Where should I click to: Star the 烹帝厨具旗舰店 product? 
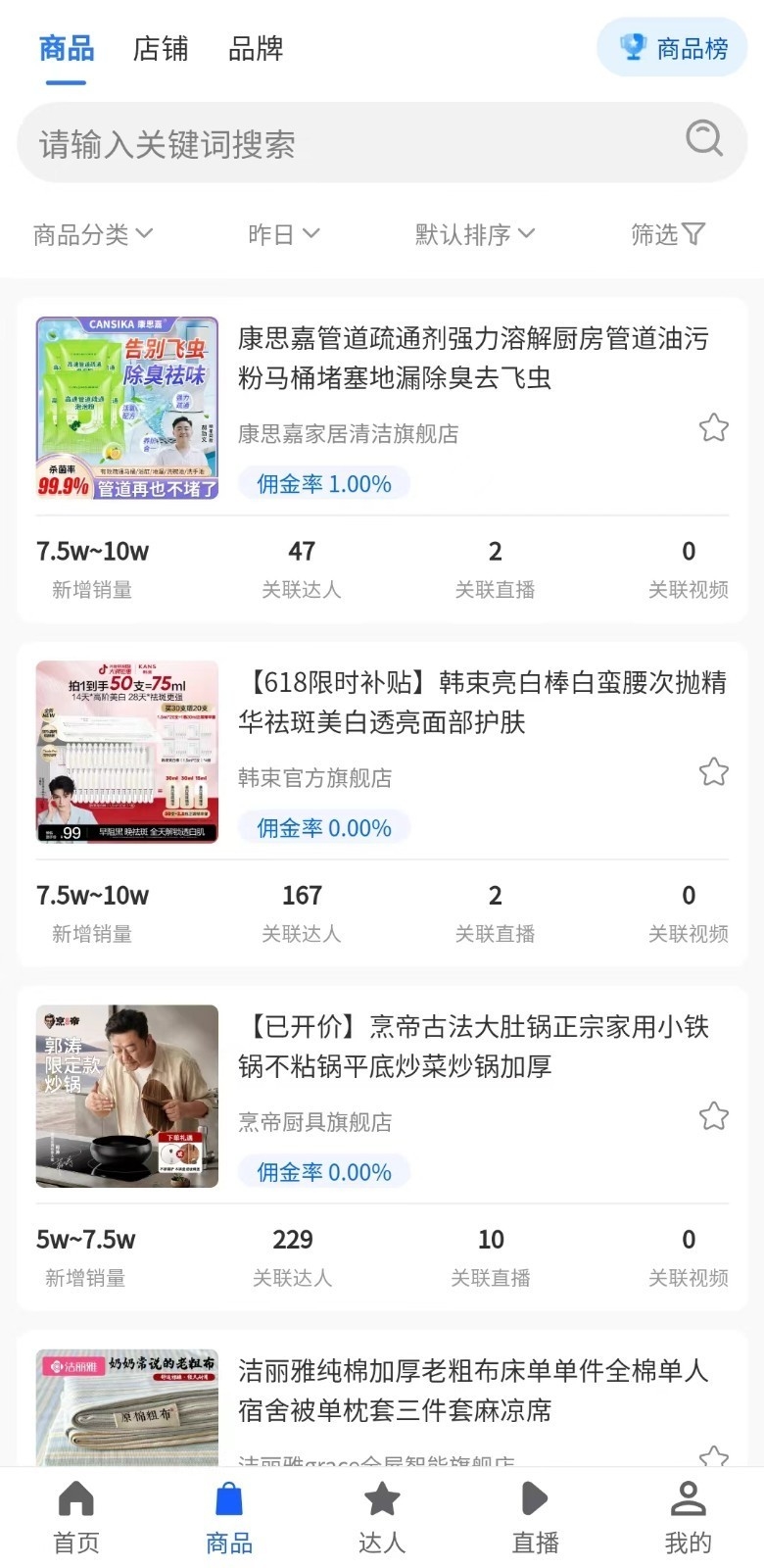[x=714, y=1116]
